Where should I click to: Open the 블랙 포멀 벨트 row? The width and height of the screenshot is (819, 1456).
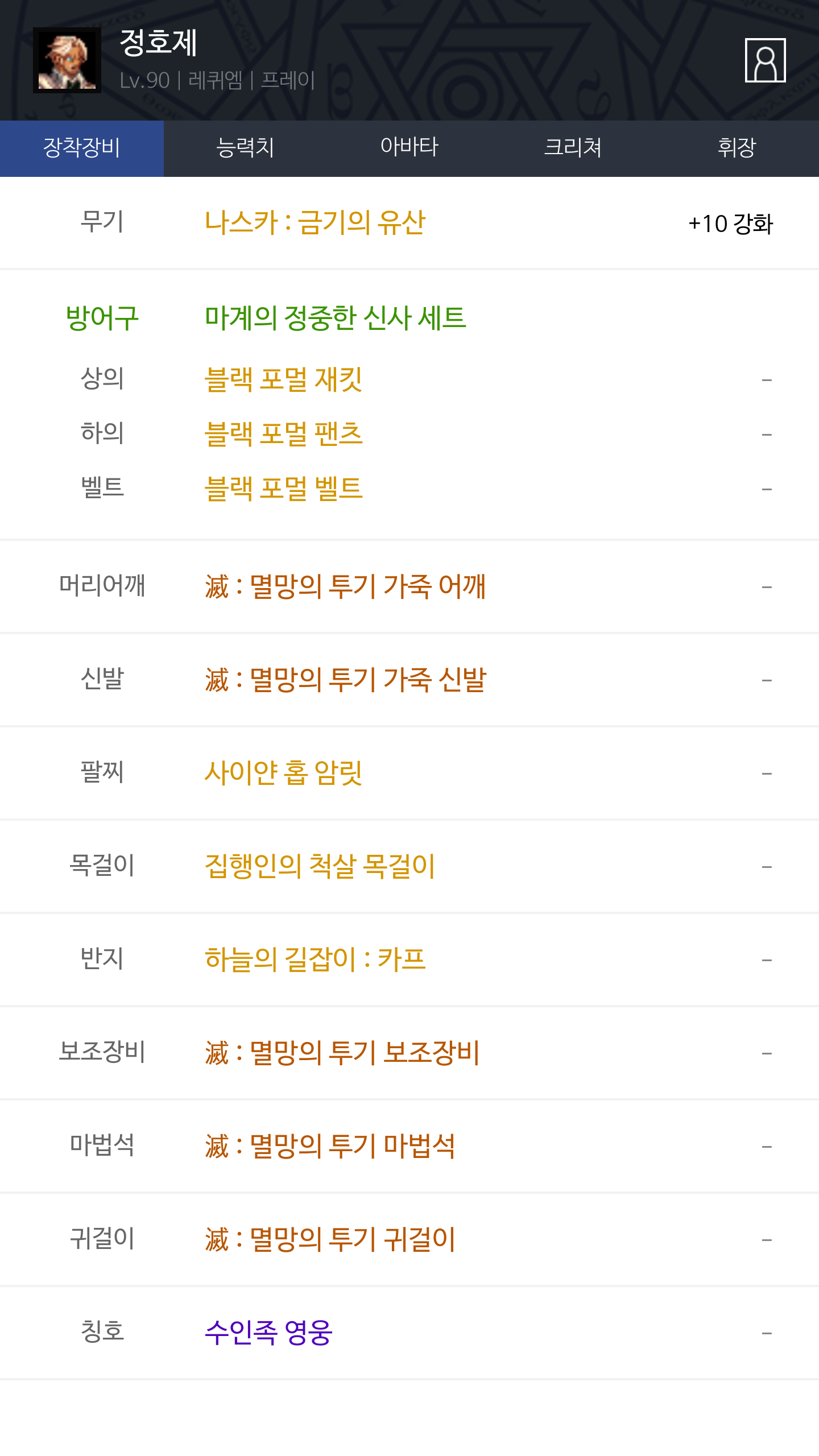[409, 489]
